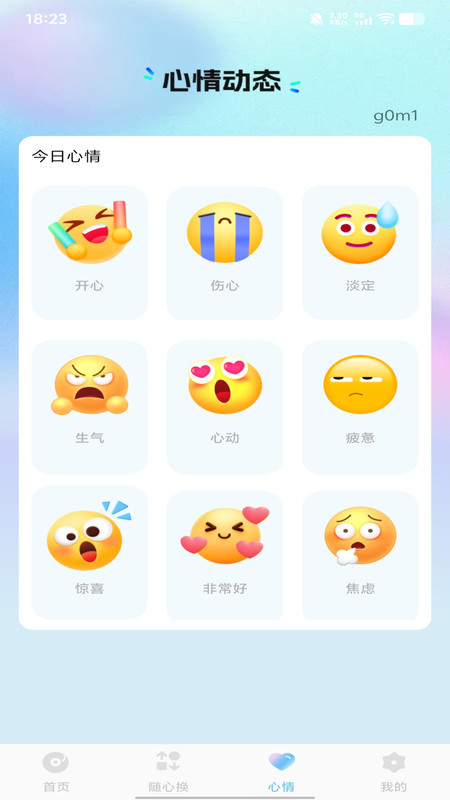
Task: Tap the 心动 heart-eyes mood
Action: (x=224, y=407)
